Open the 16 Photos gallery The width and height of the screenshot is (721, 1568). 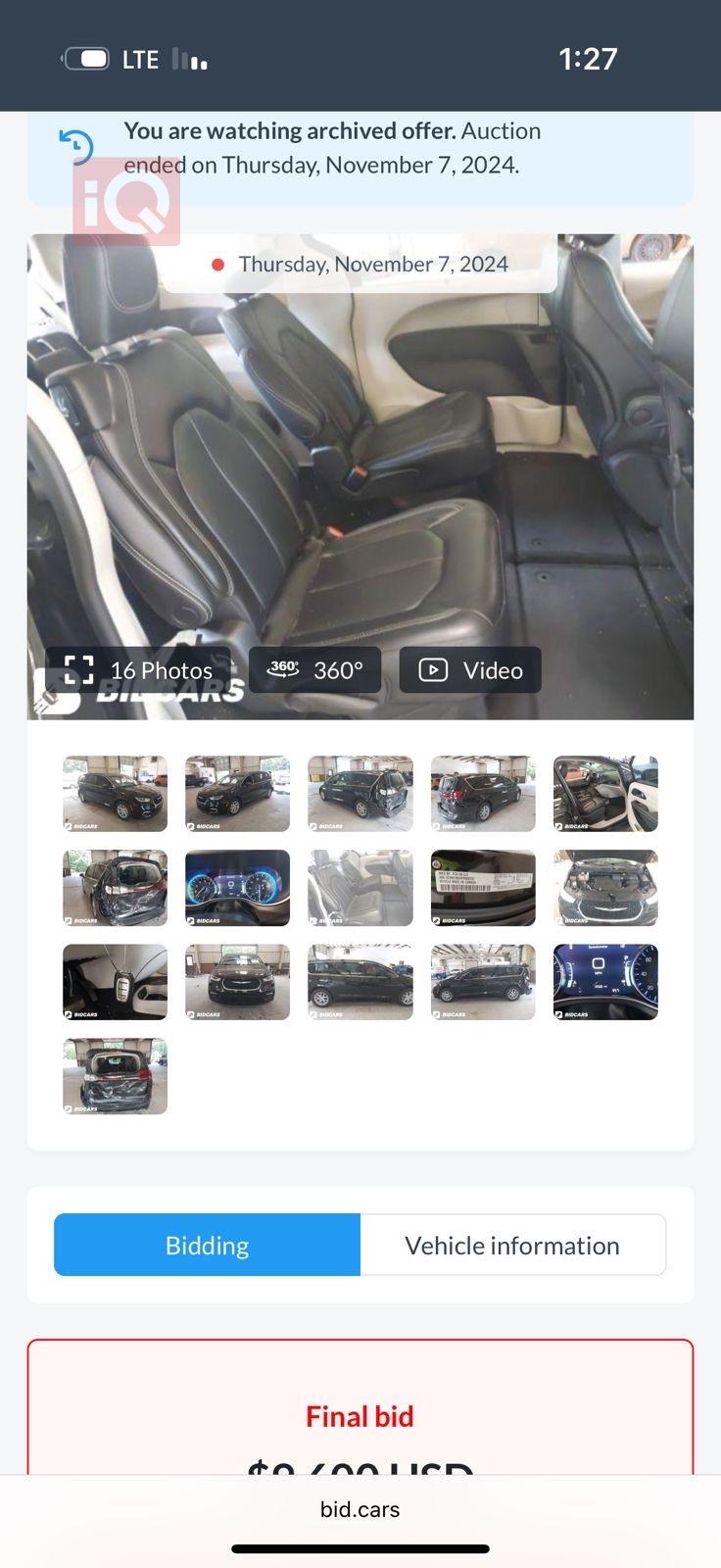pyautogui.click(x=138, y=670)
